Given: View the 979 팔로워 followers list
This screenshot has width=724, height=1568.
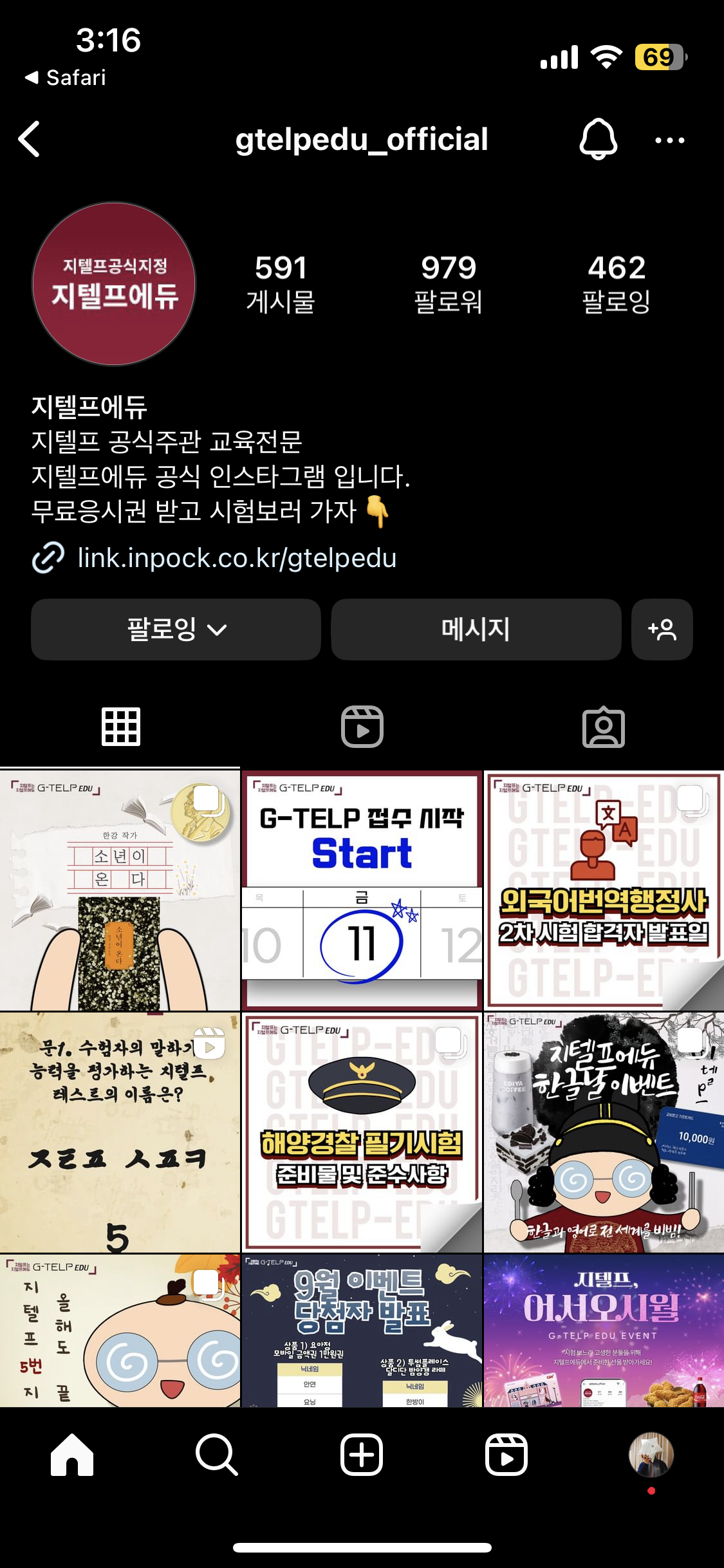Looking at the screenshot, I should [449, 284].
